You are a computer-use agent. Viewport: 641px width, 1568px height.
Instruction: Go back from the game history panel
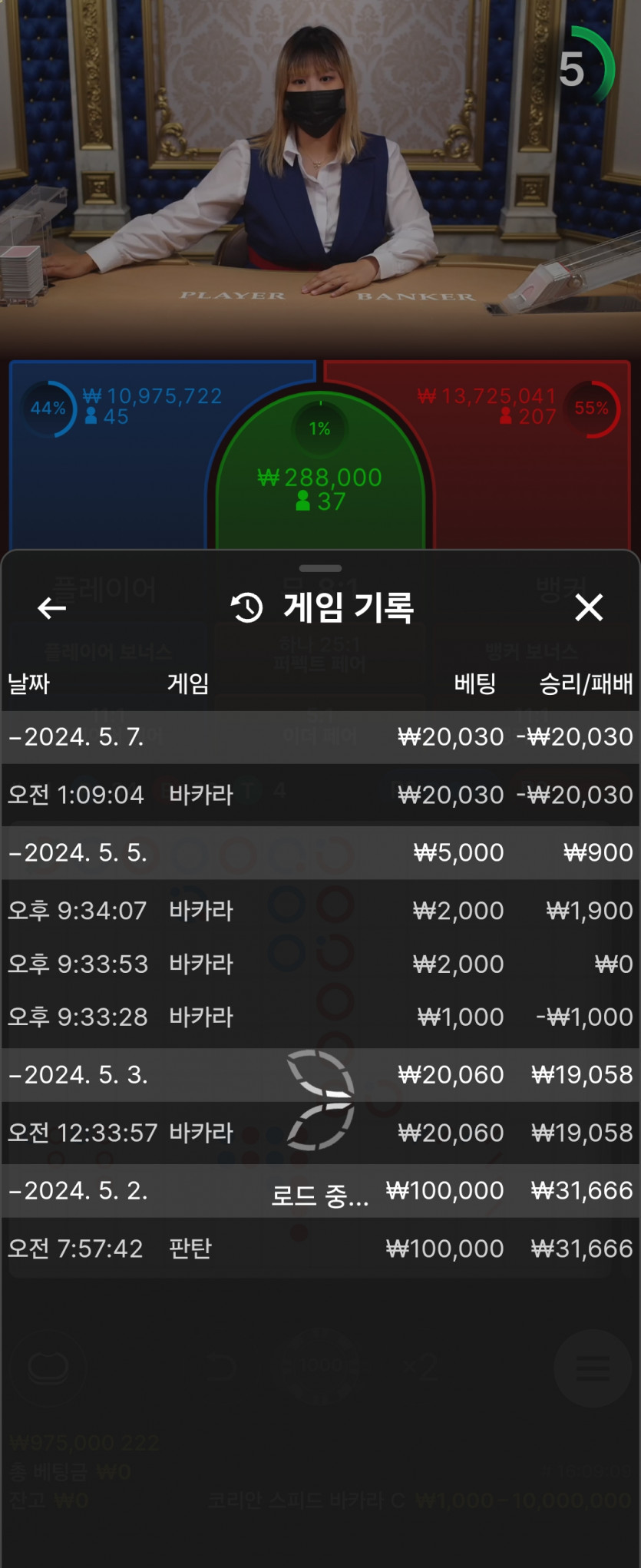click(x=51, y=608)
